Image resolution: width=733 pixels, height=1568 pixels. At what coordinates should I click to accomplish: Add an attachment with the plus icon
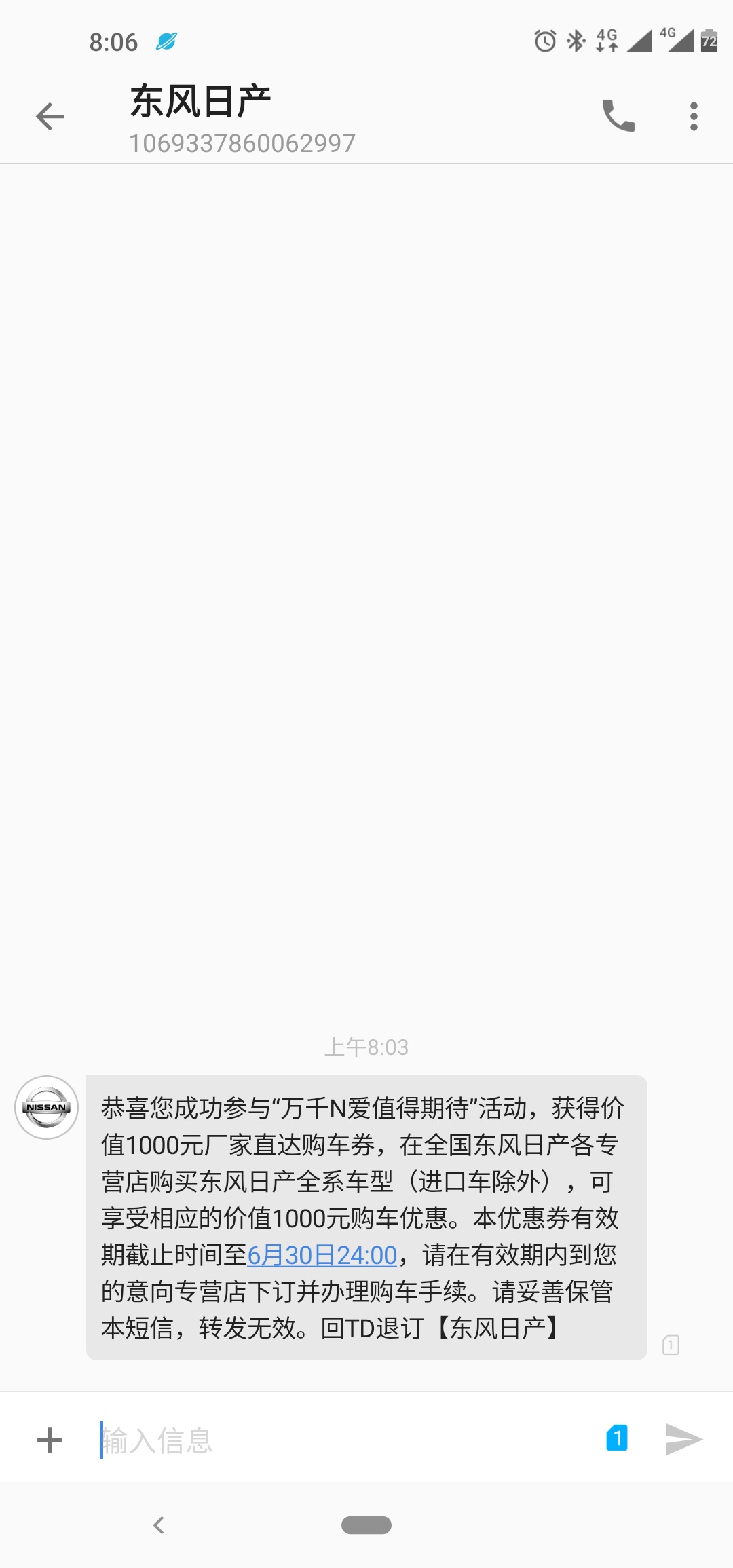click(x=50, y=1440)
